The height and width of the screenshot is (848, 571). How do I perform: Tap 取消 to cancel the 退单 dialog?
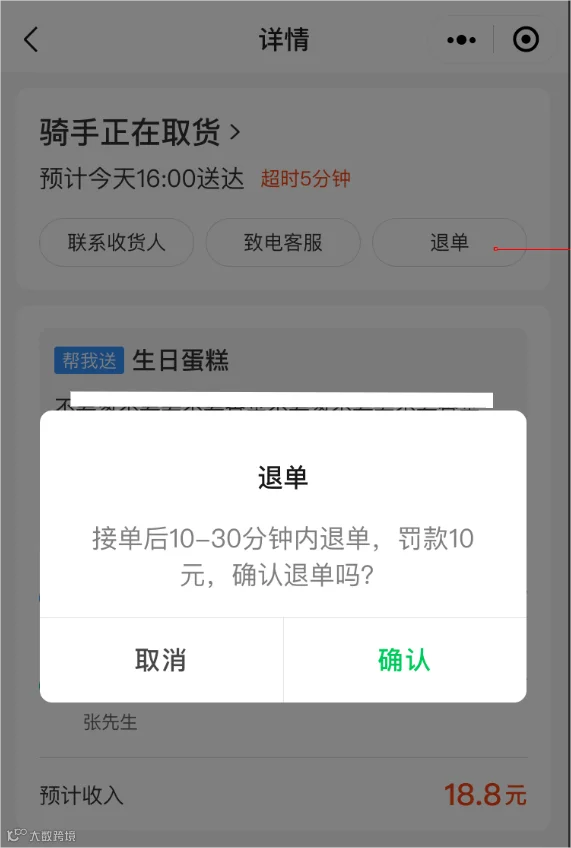pyautogui.click(x=161, y=660)
